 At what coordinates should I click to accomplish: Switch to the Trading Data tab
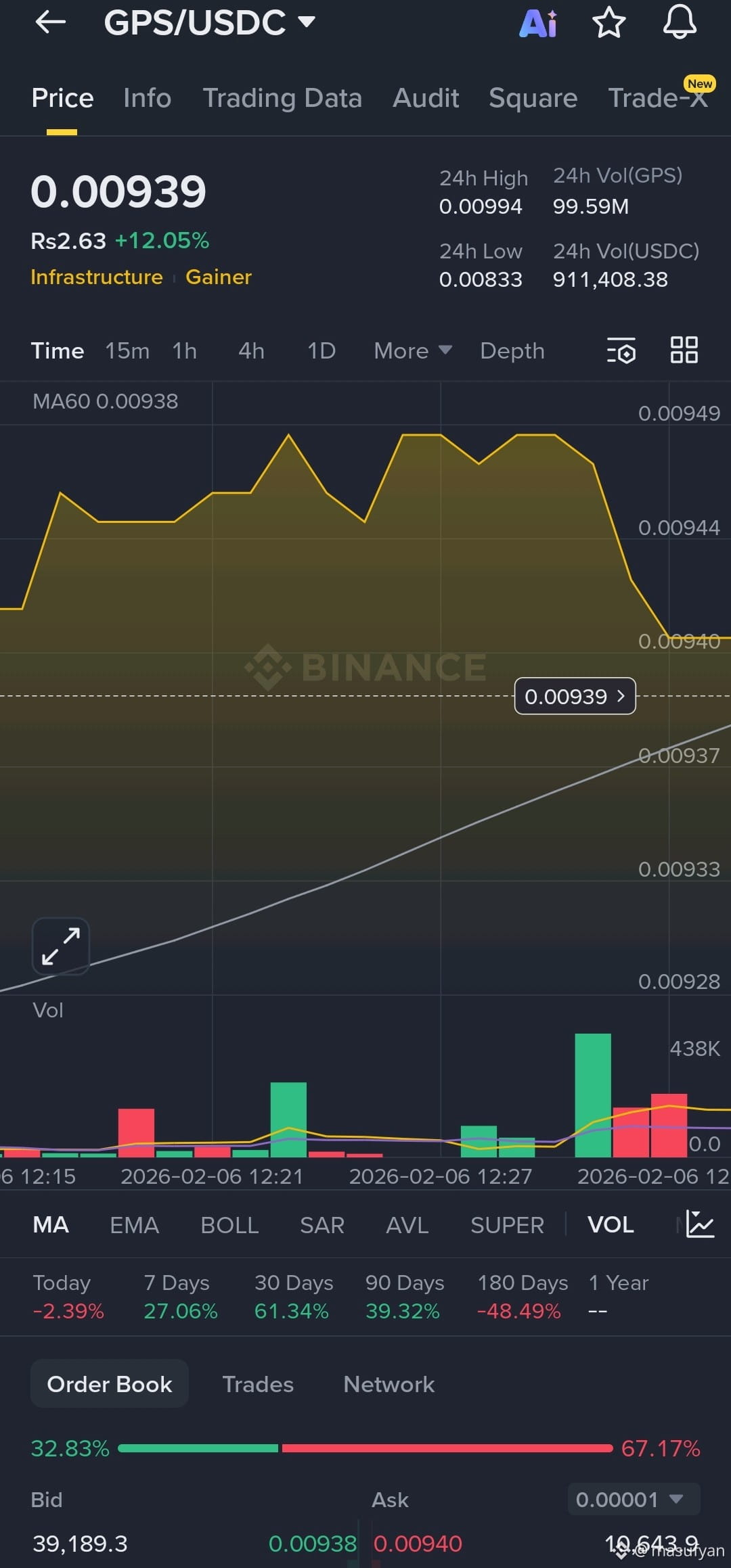click(x=282, y=98)
